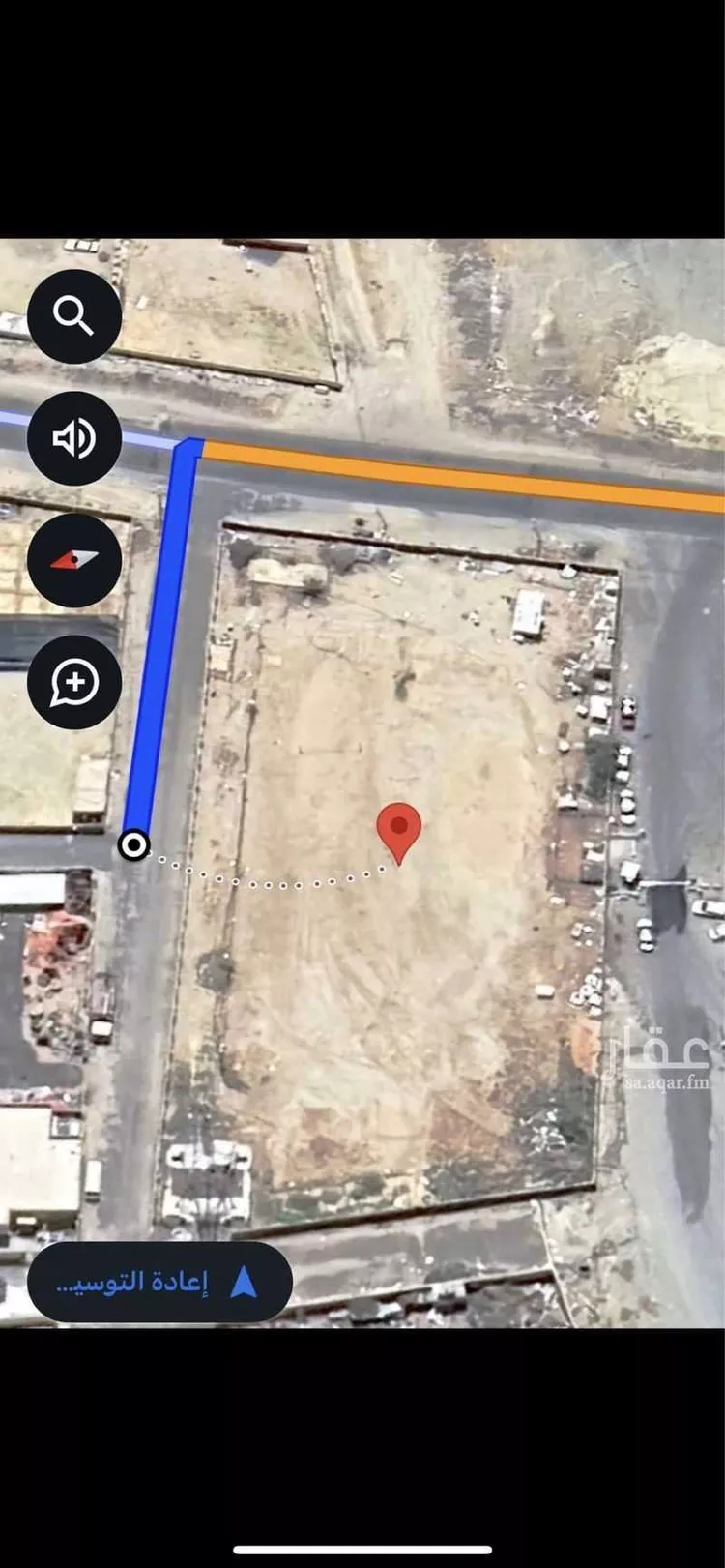This screenshot has width=725, height=1568.
Task: Toggle navigation voice sound
Action: (74, 438)
